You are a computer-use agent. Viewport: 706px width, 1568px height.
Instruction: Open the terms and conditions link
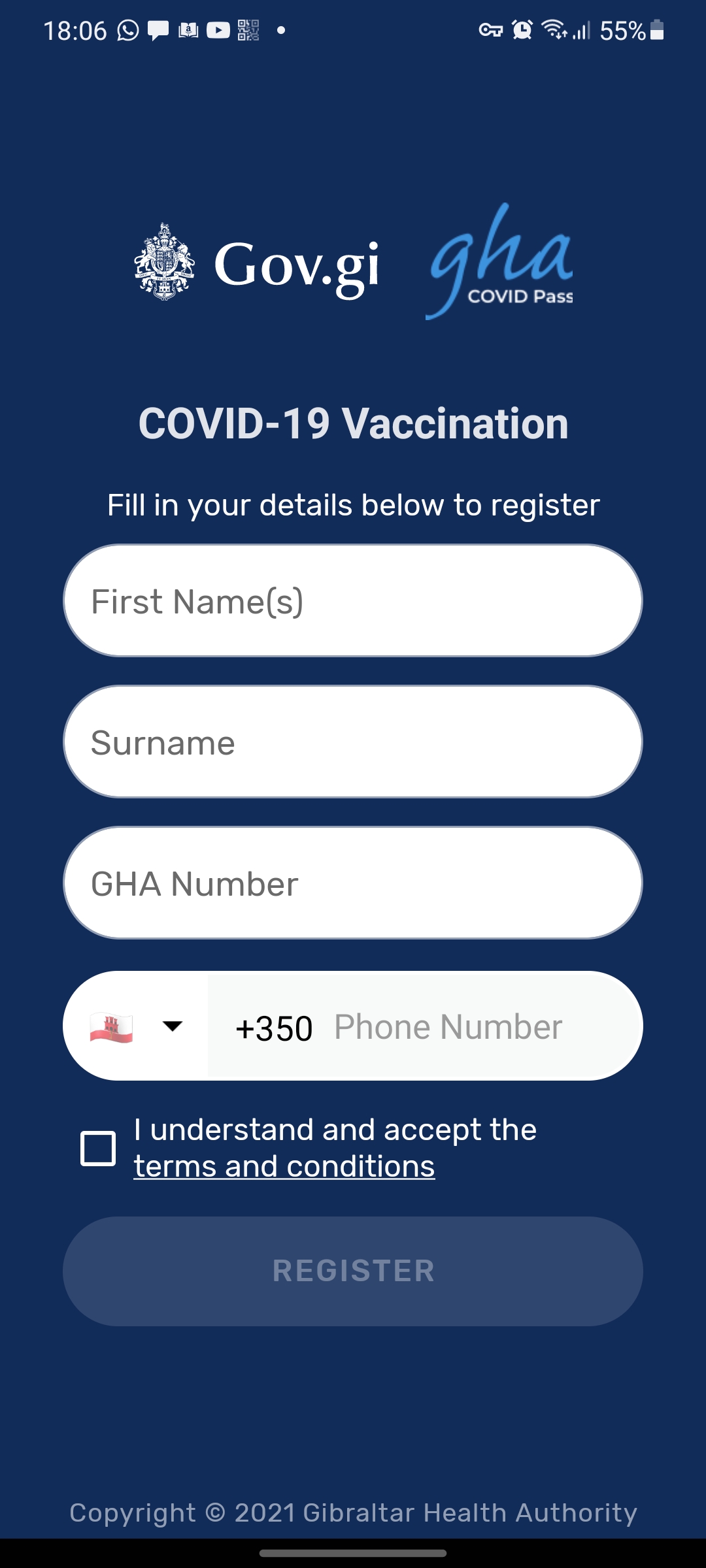pyautogui.click(x=284, y=1167)
